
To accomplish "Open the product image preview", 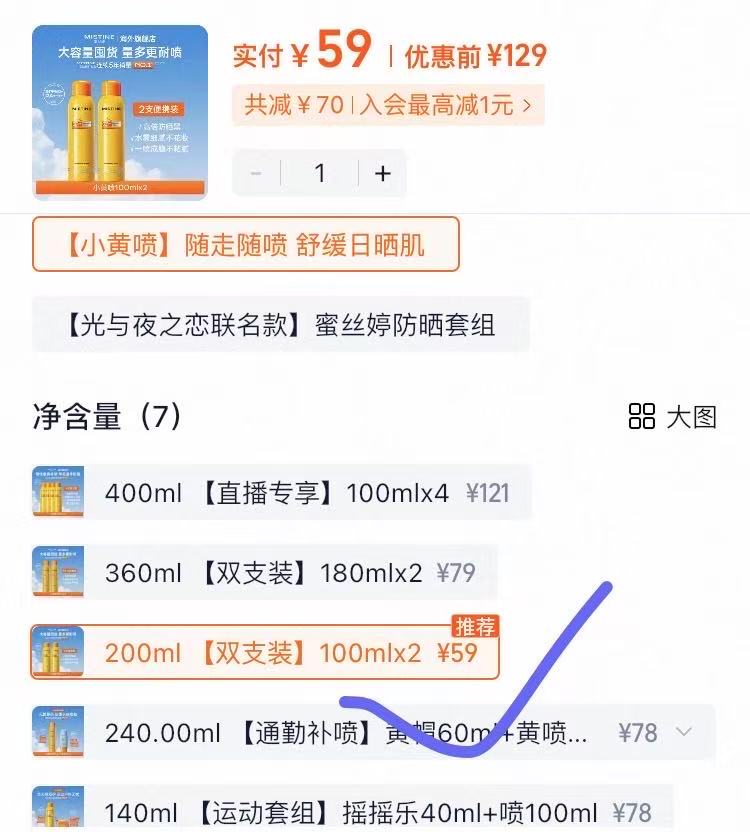I will click(120, 112).
